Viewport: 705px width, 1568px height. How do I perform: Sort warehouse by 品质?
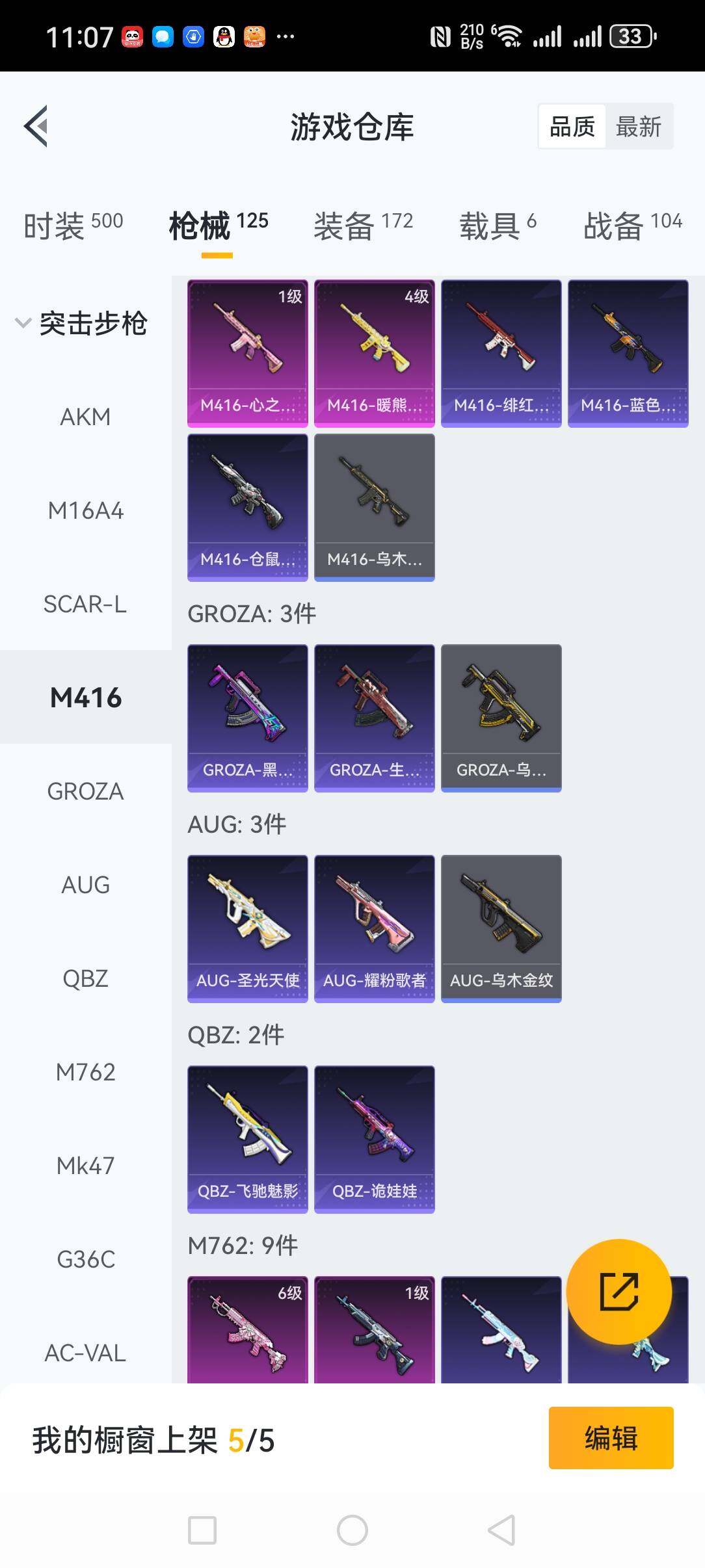(572, 127)
